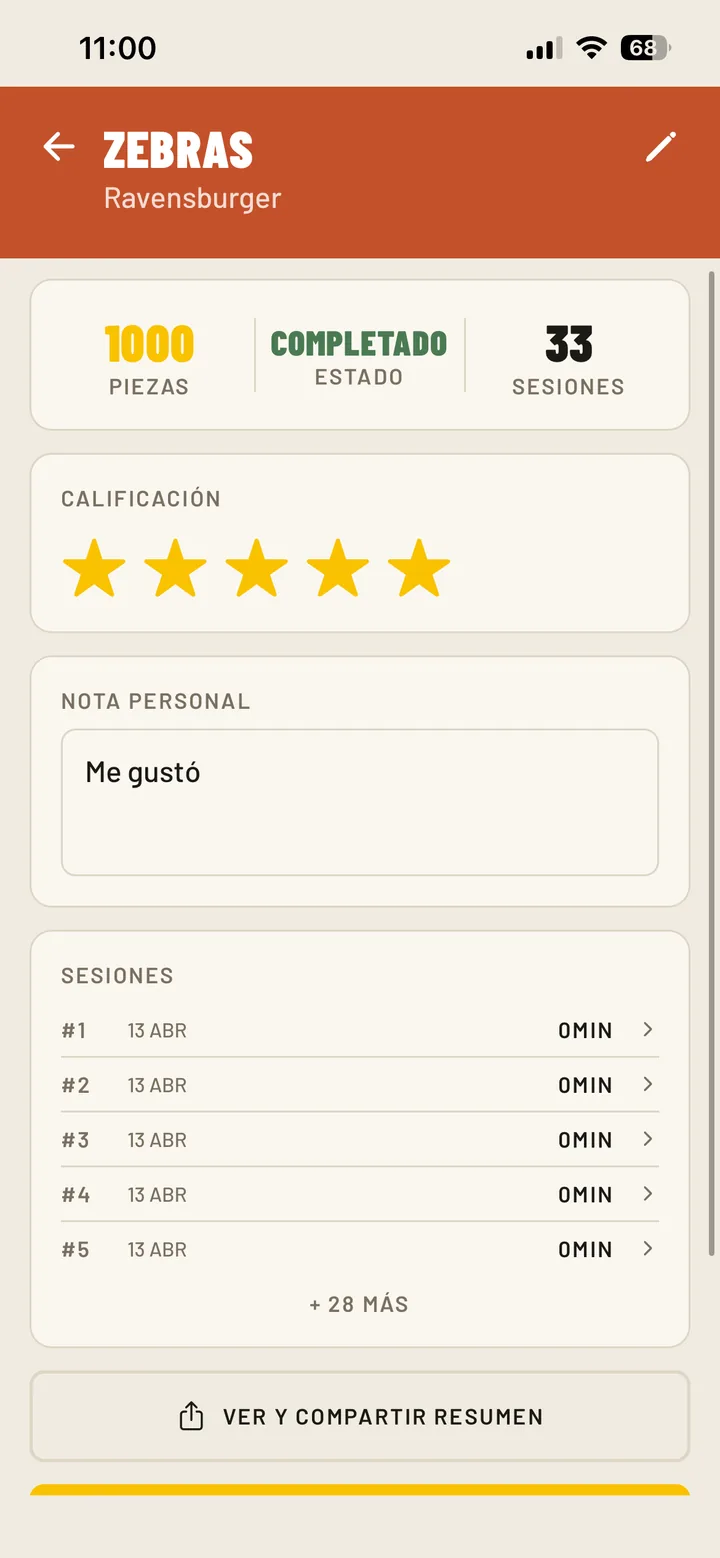Image resolution: width=720 pixels, height=1558 pixels.
Task: Go back using the arrow icon
Action: click(59, 148)
